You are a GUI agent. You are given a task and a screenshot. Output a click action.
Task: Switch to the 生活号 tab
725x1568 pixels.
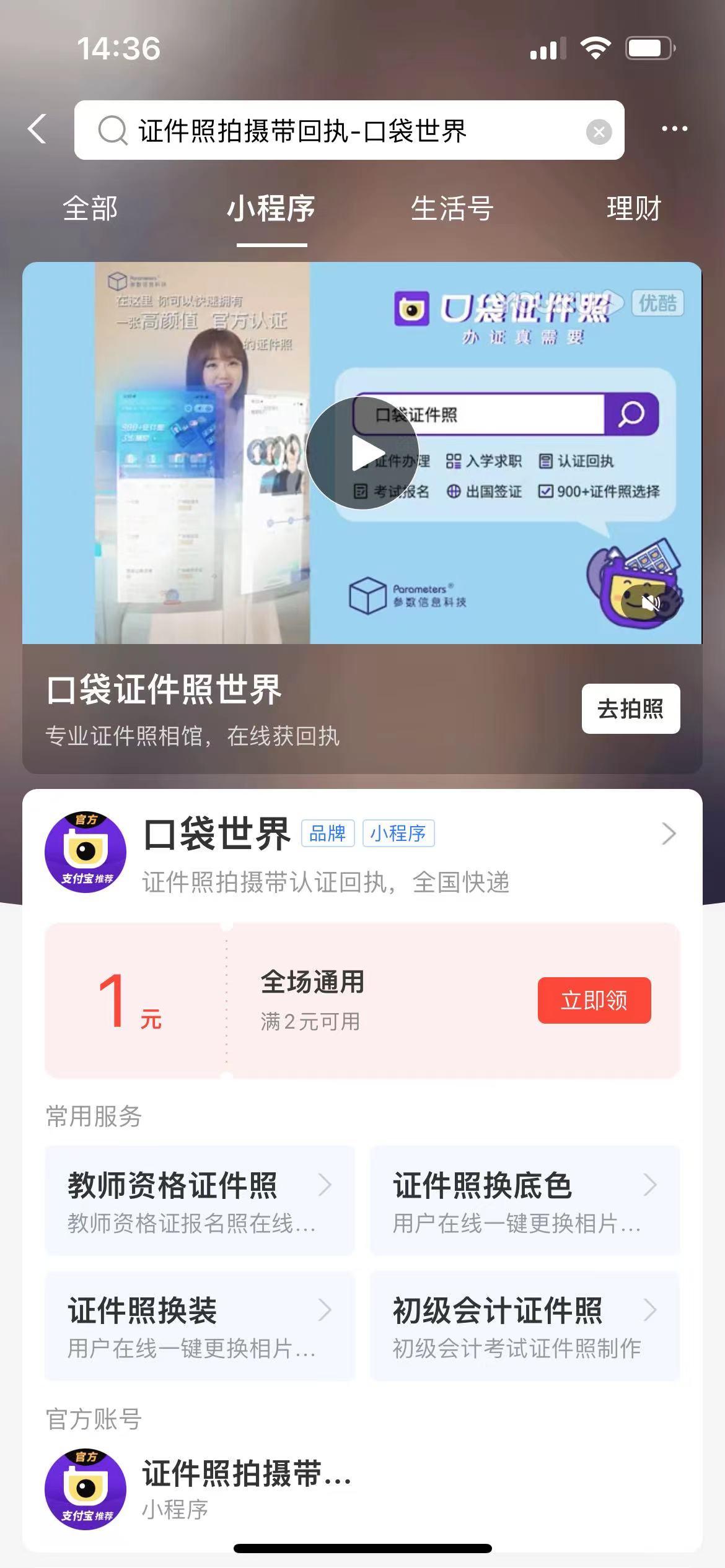pyautogui.click(x=452, y=208)
